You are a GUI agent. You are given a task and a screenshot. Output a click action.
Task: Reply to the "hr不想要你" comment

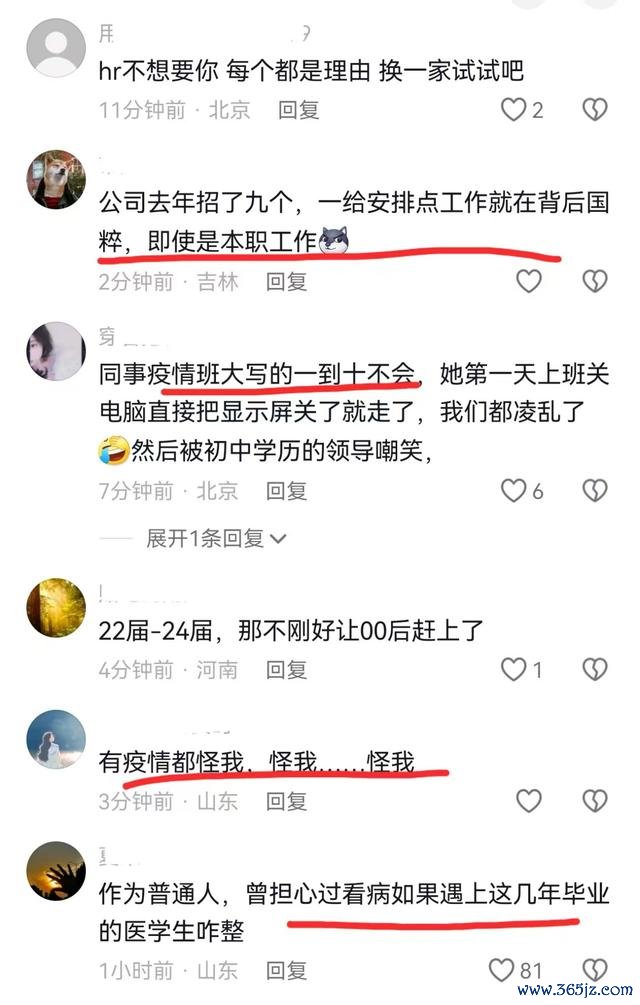(299, 110)
